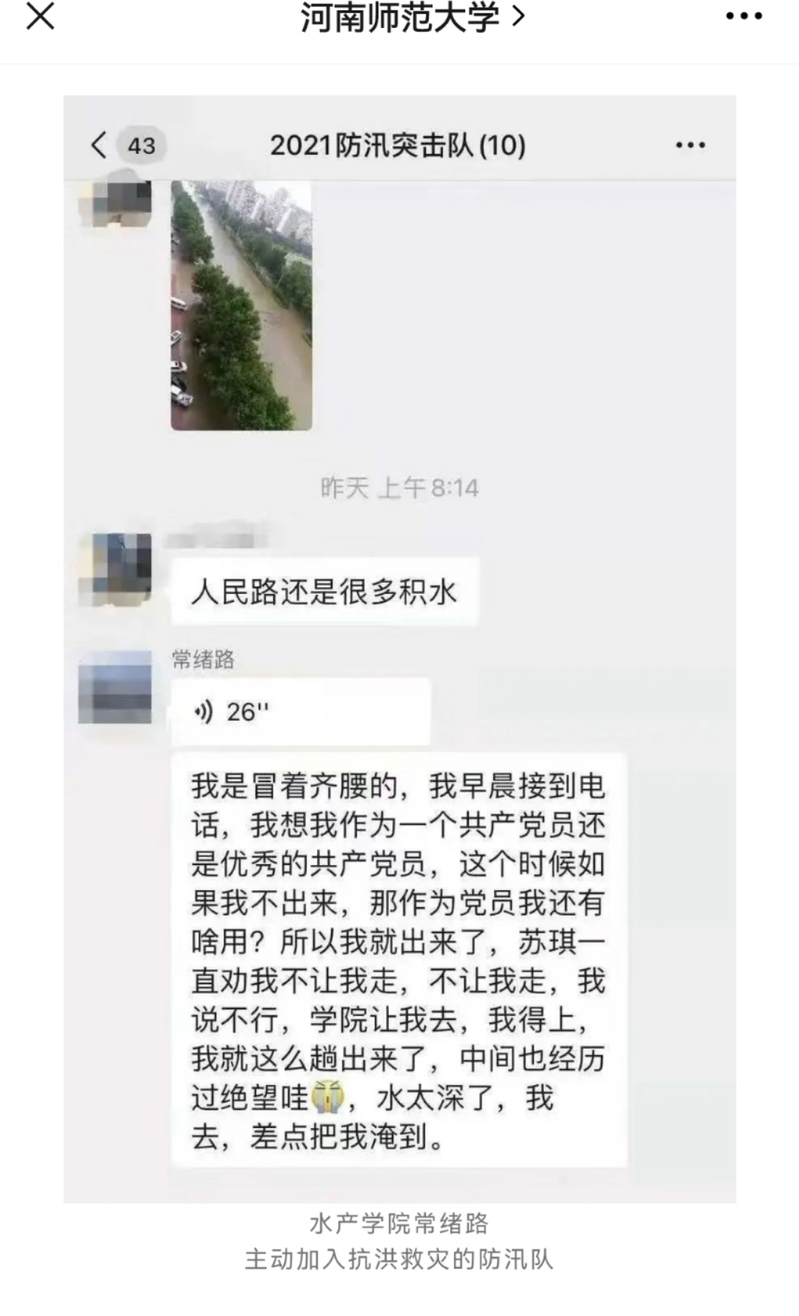Open the top-right overflow menu
This screenshot has width=799, height=1316.
coord(743,17)
